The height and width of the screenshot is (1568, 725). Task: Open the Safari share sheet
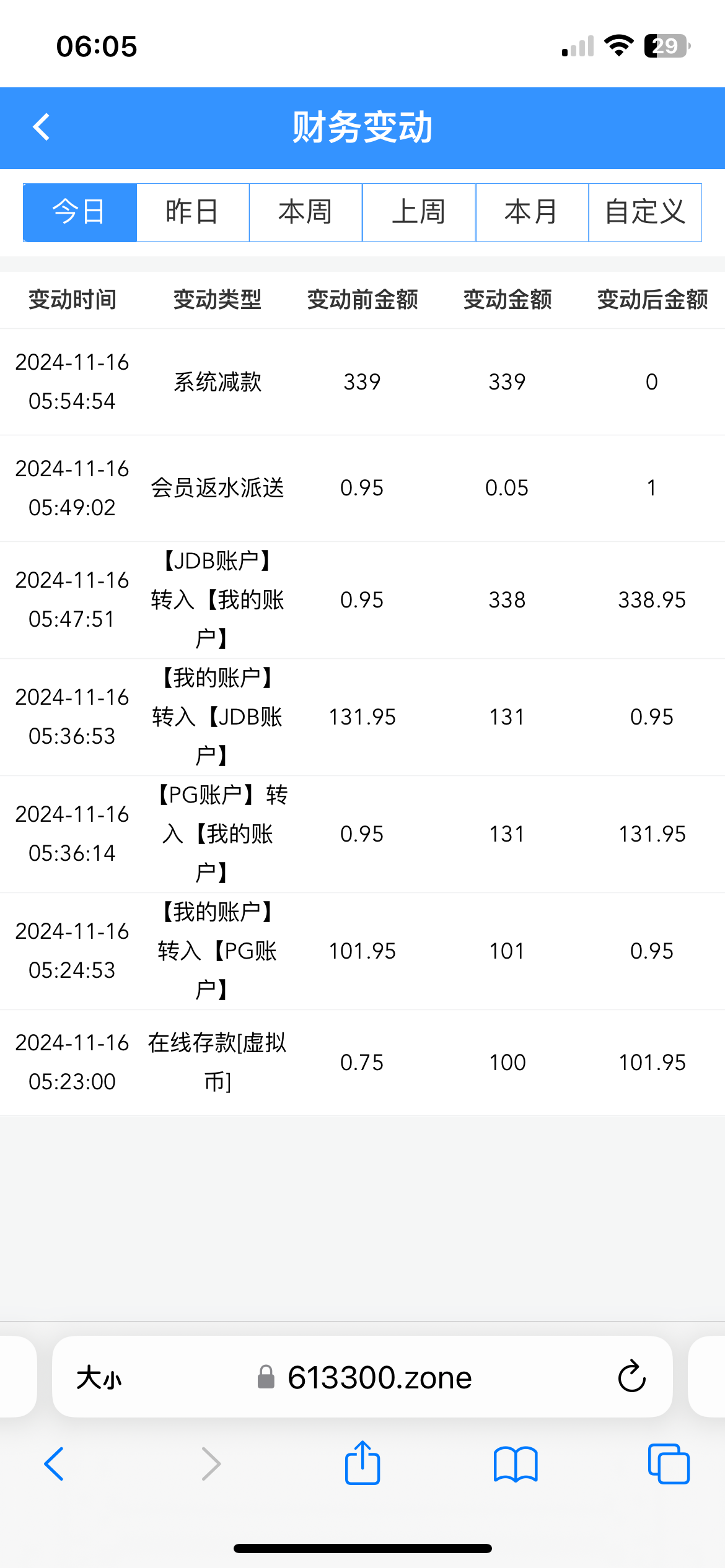point(362,1464)
